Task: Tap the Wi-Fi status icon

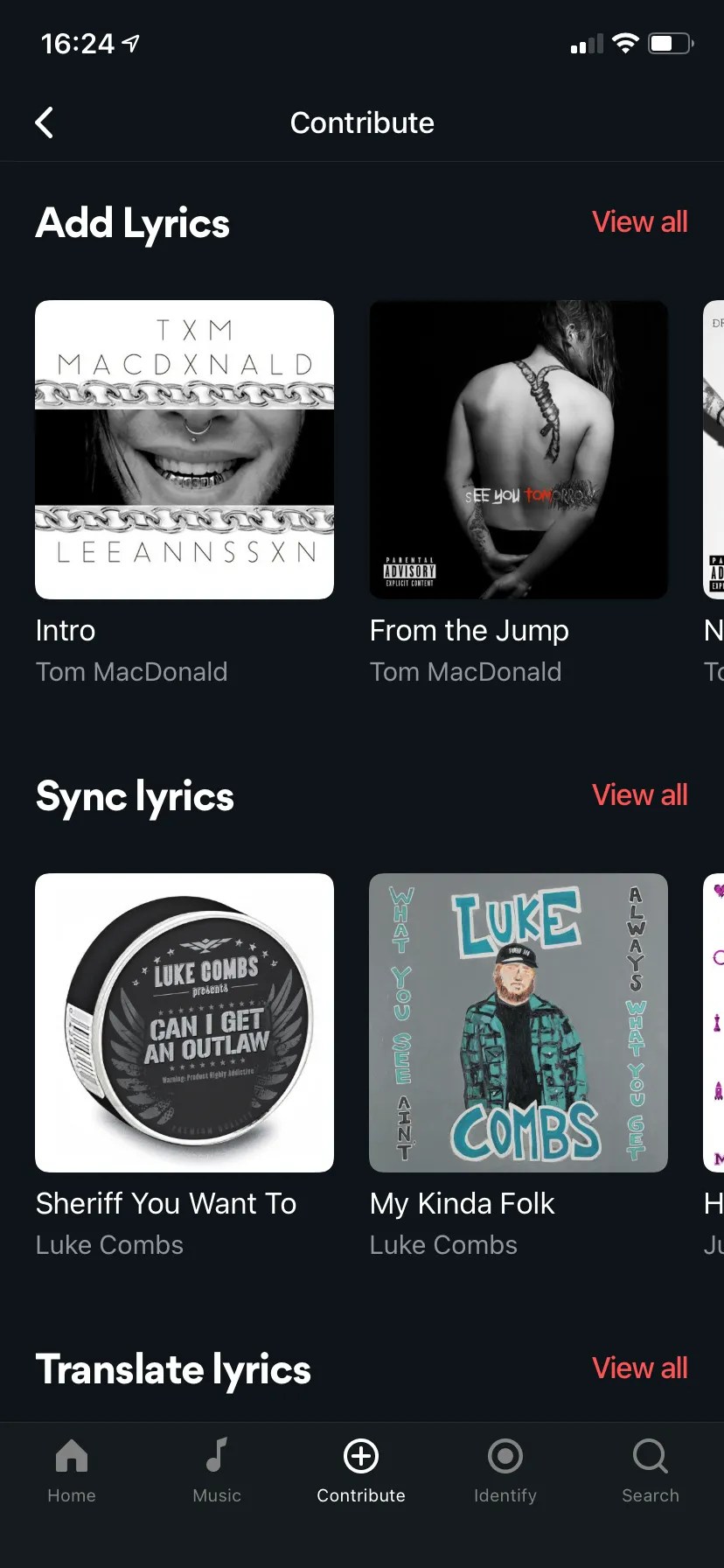Action: click(x=625, y=42)
